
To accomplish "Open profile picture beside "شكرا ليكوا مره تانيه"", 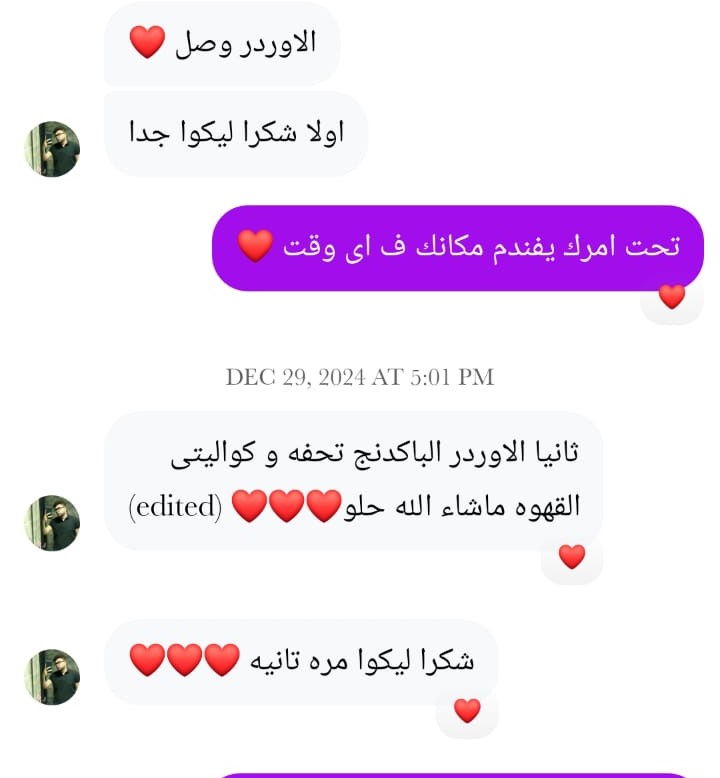I will [52, 677].
